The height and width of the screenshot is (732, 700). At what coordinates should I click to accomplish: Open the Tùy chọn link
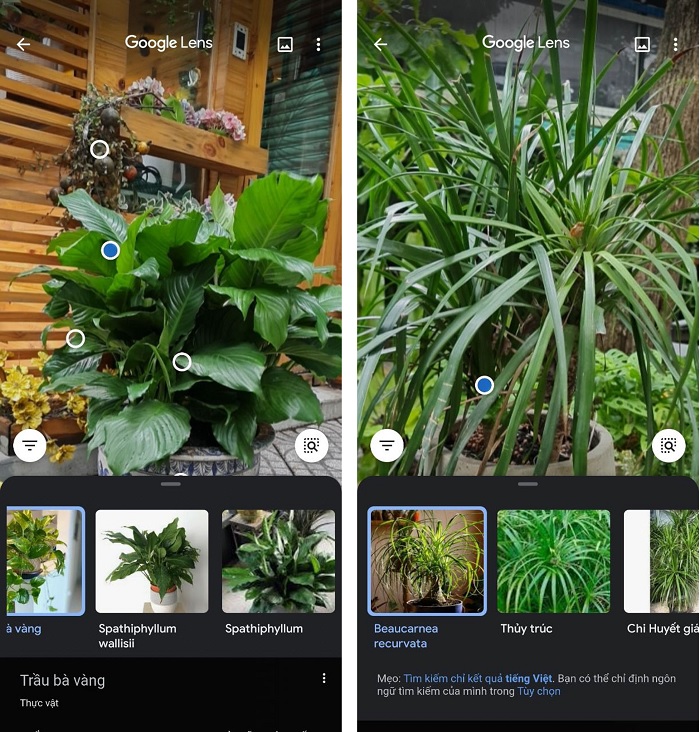(x=539, y=691)
